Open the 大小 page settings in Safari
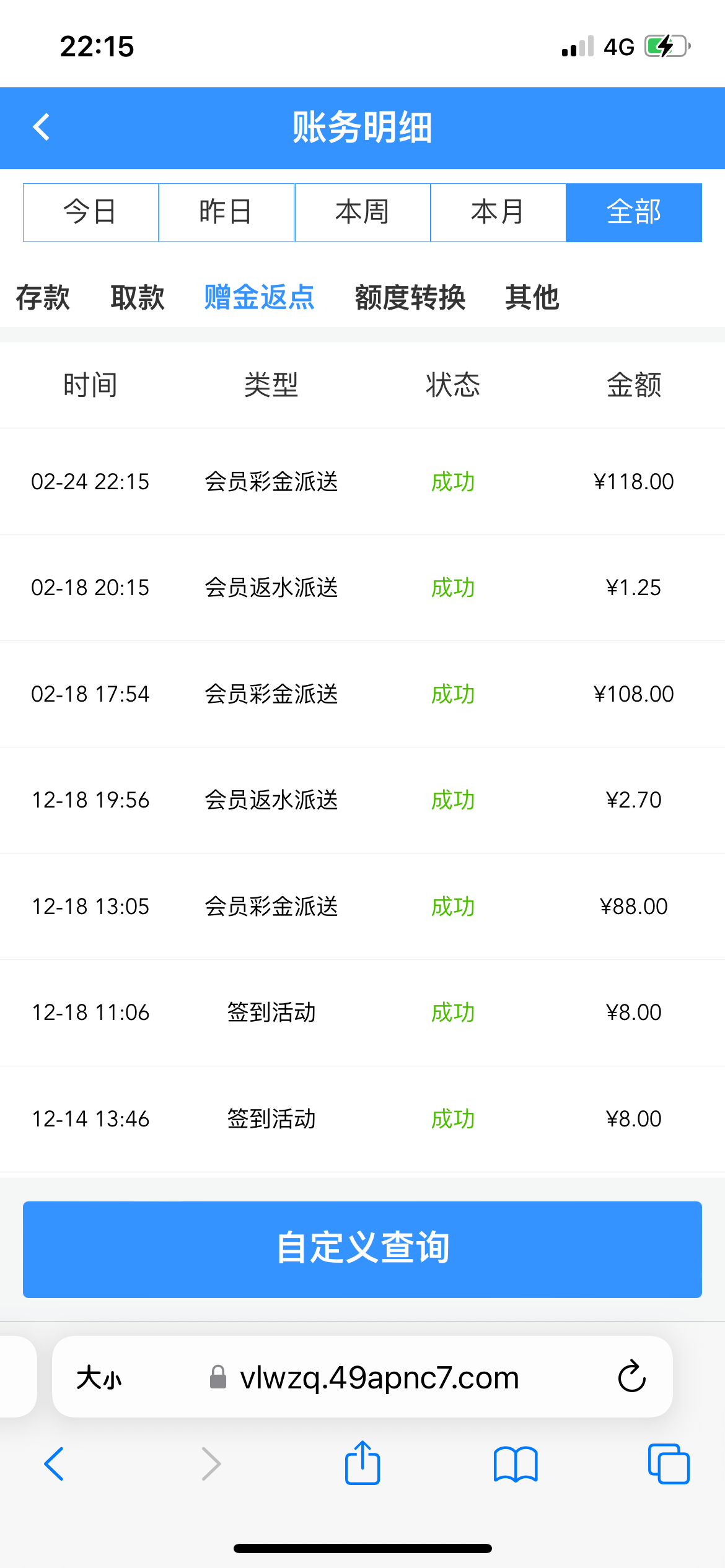725x1568 pixels. click(99, 1378)
